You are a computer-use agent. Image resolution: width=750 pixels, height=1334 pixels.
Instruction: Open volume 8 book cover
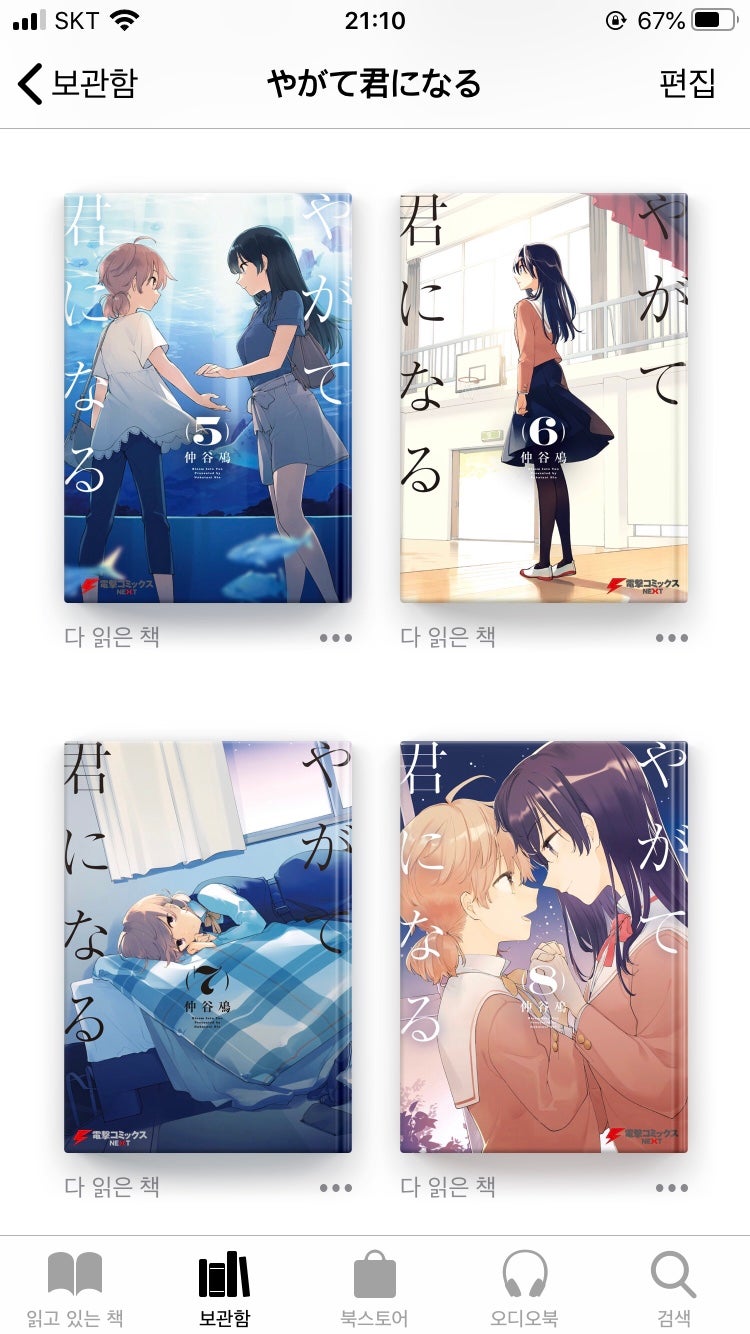(544, 947)
